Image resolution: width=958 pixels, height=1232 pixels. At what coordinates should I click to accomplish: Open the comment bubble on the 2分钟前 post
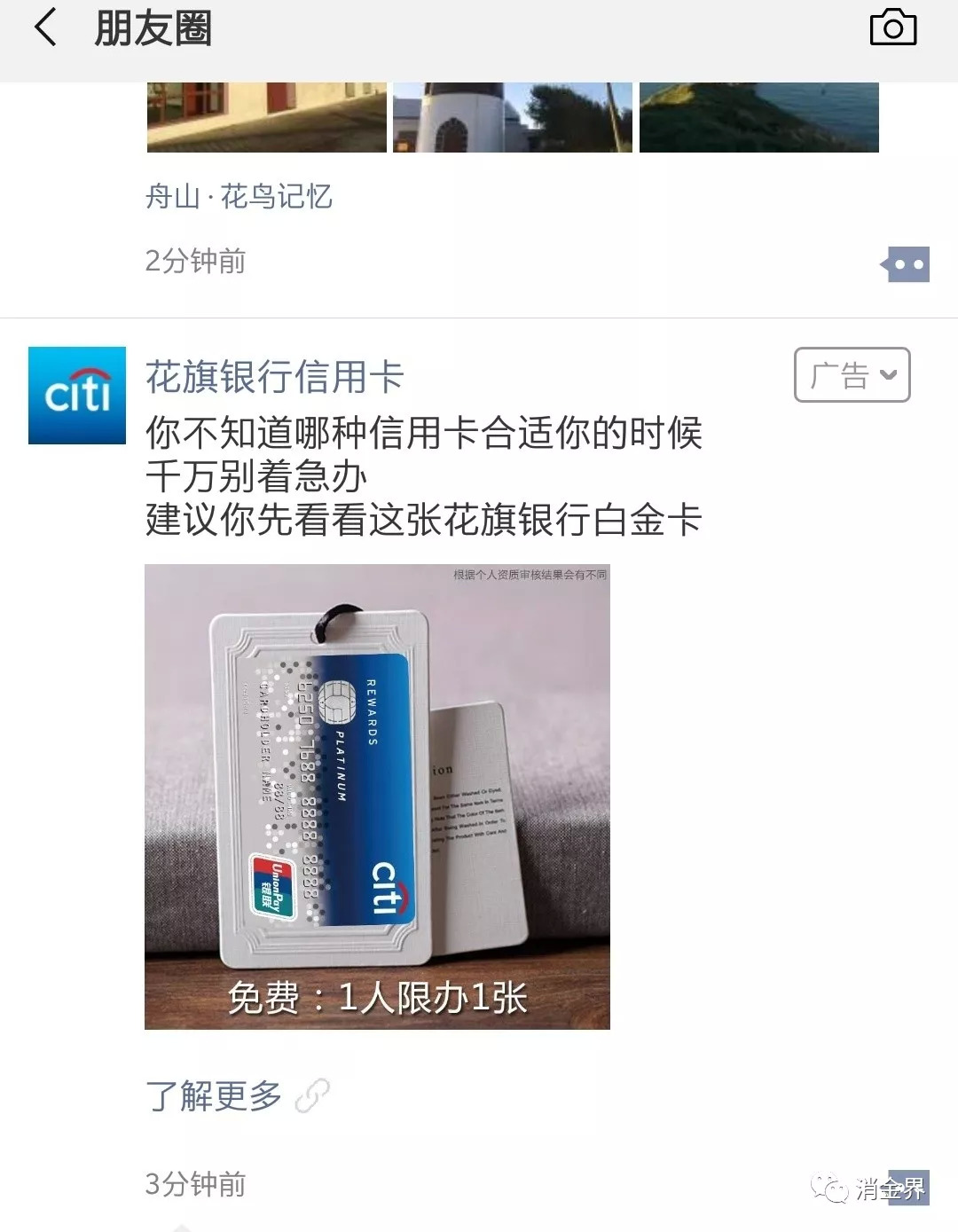tap(906, 263)
